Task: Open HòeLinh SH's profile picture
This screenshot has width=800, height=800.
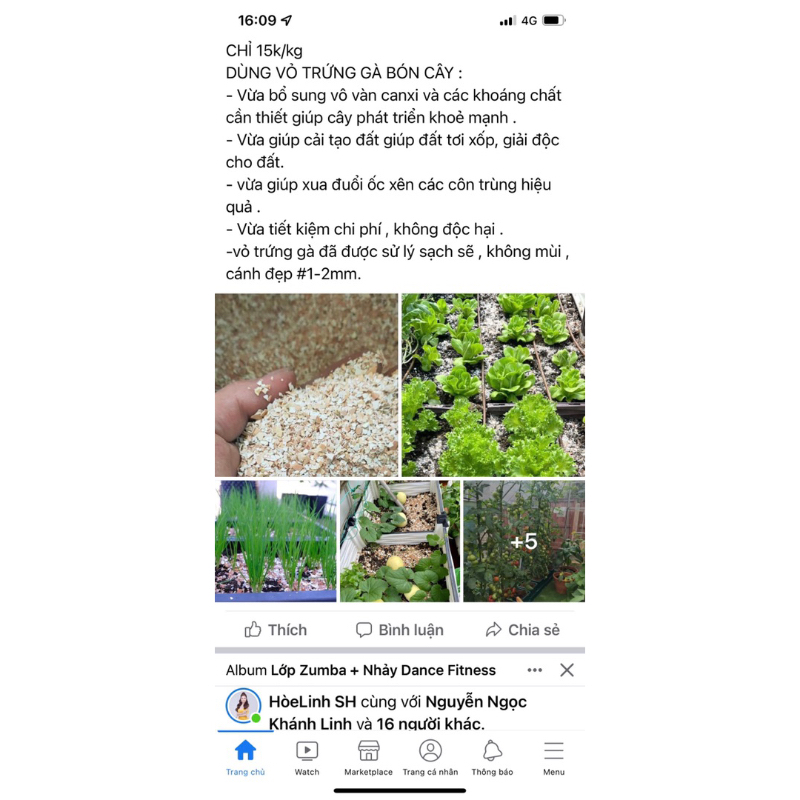Action: (x=243, y=706)
